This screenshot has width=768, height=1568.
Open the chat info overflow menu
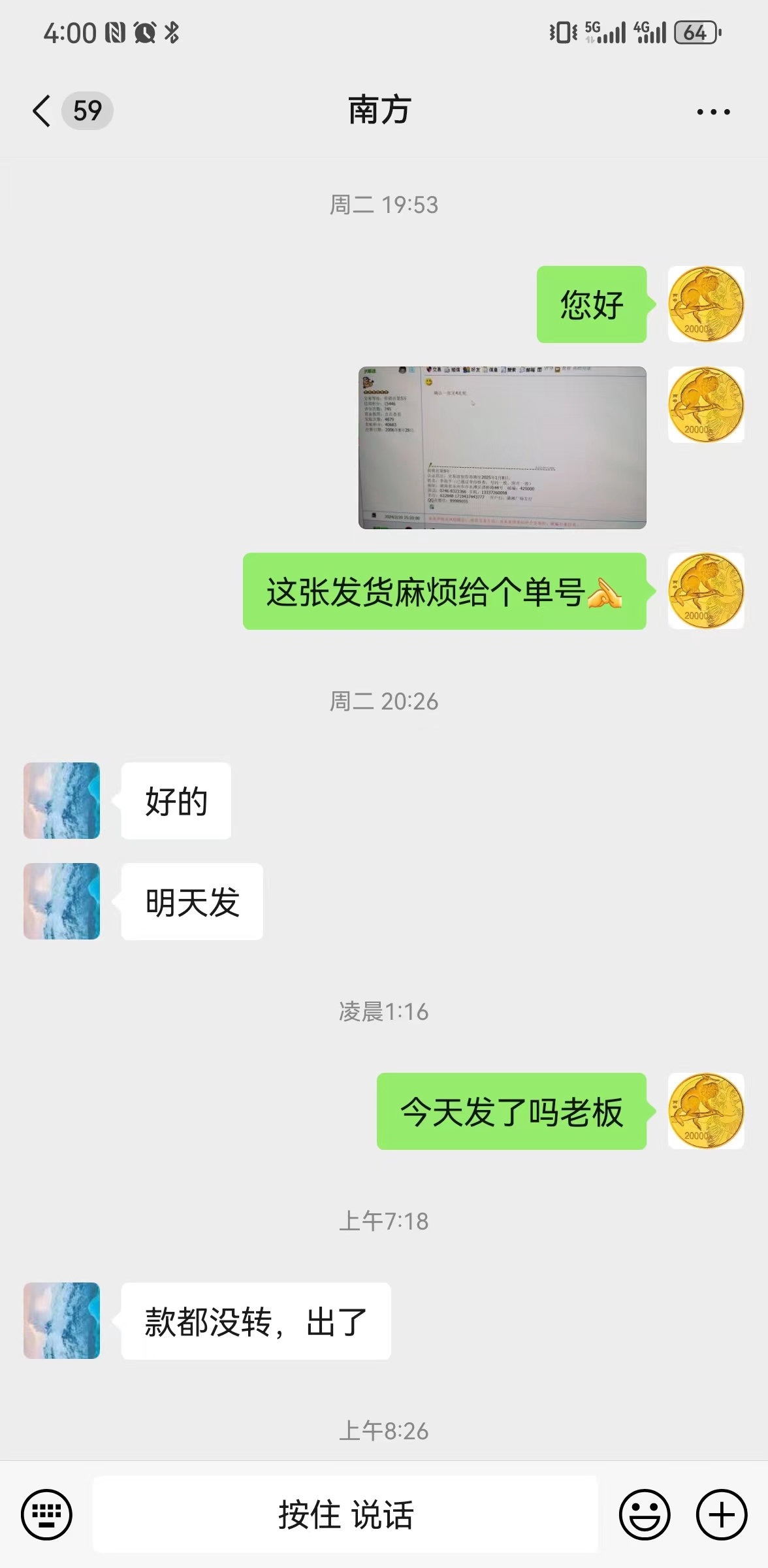(x=712, y=112)
